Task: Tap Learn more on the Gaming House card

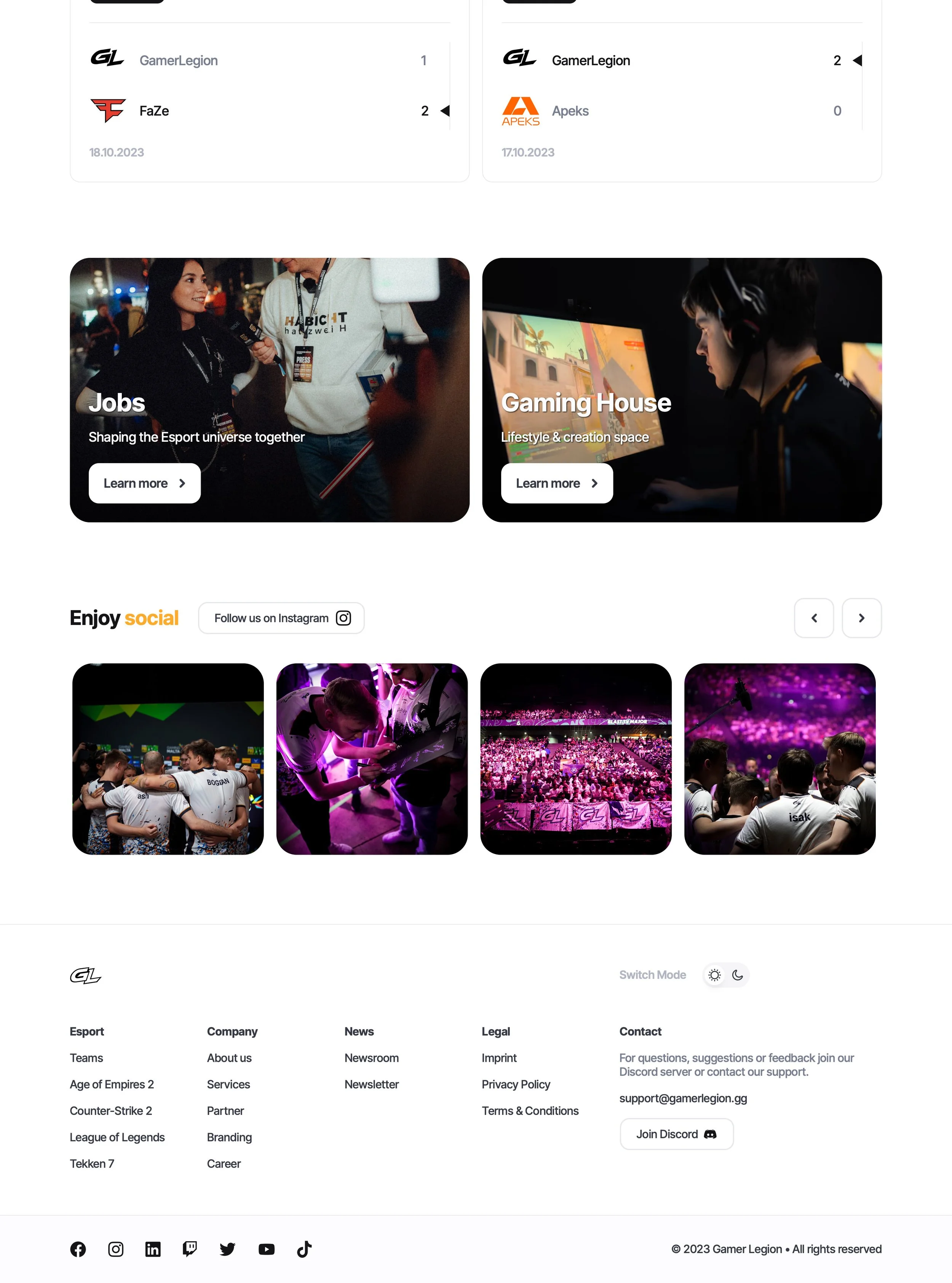Action: [x=557, y=483]
